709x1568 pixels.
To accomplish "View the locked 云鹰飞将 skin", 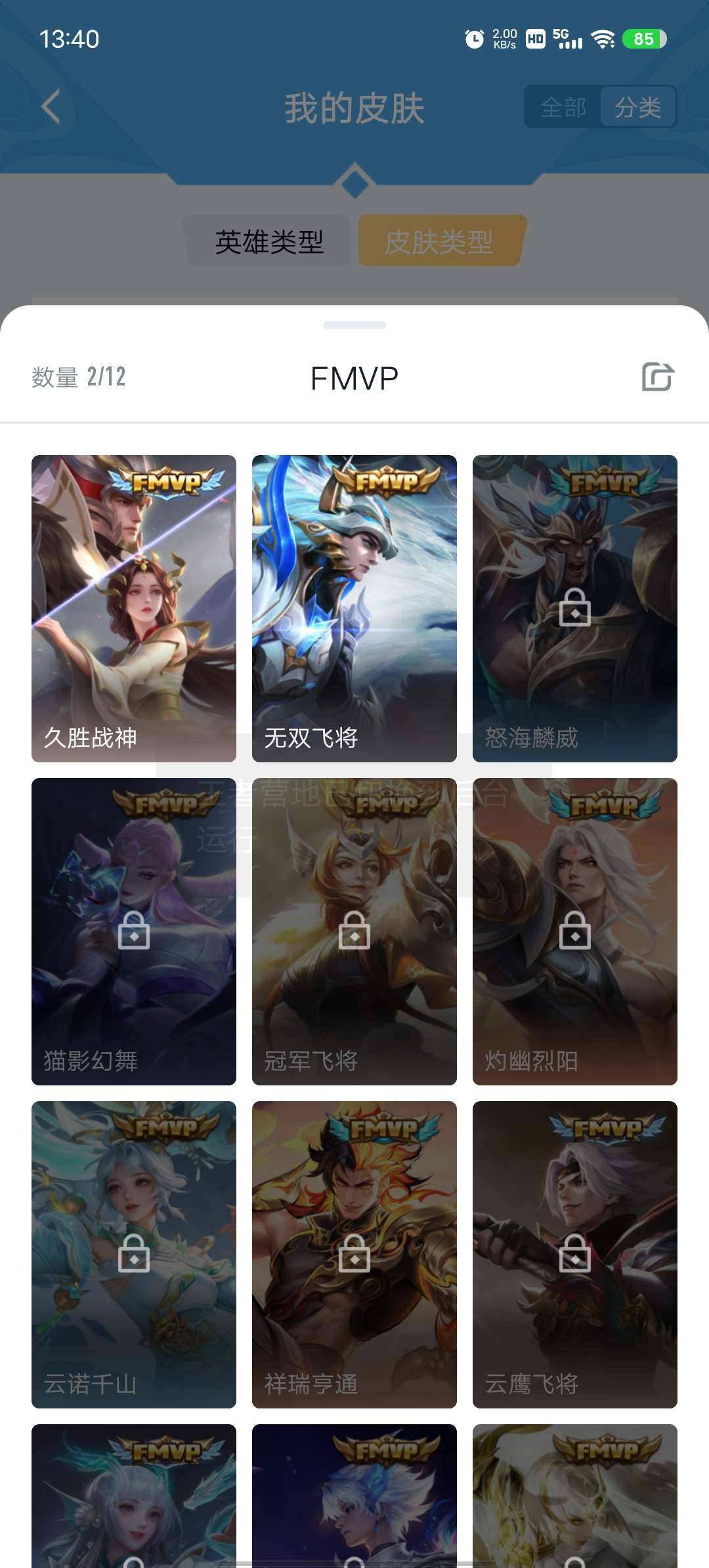I will click(x=575, y=1254).
